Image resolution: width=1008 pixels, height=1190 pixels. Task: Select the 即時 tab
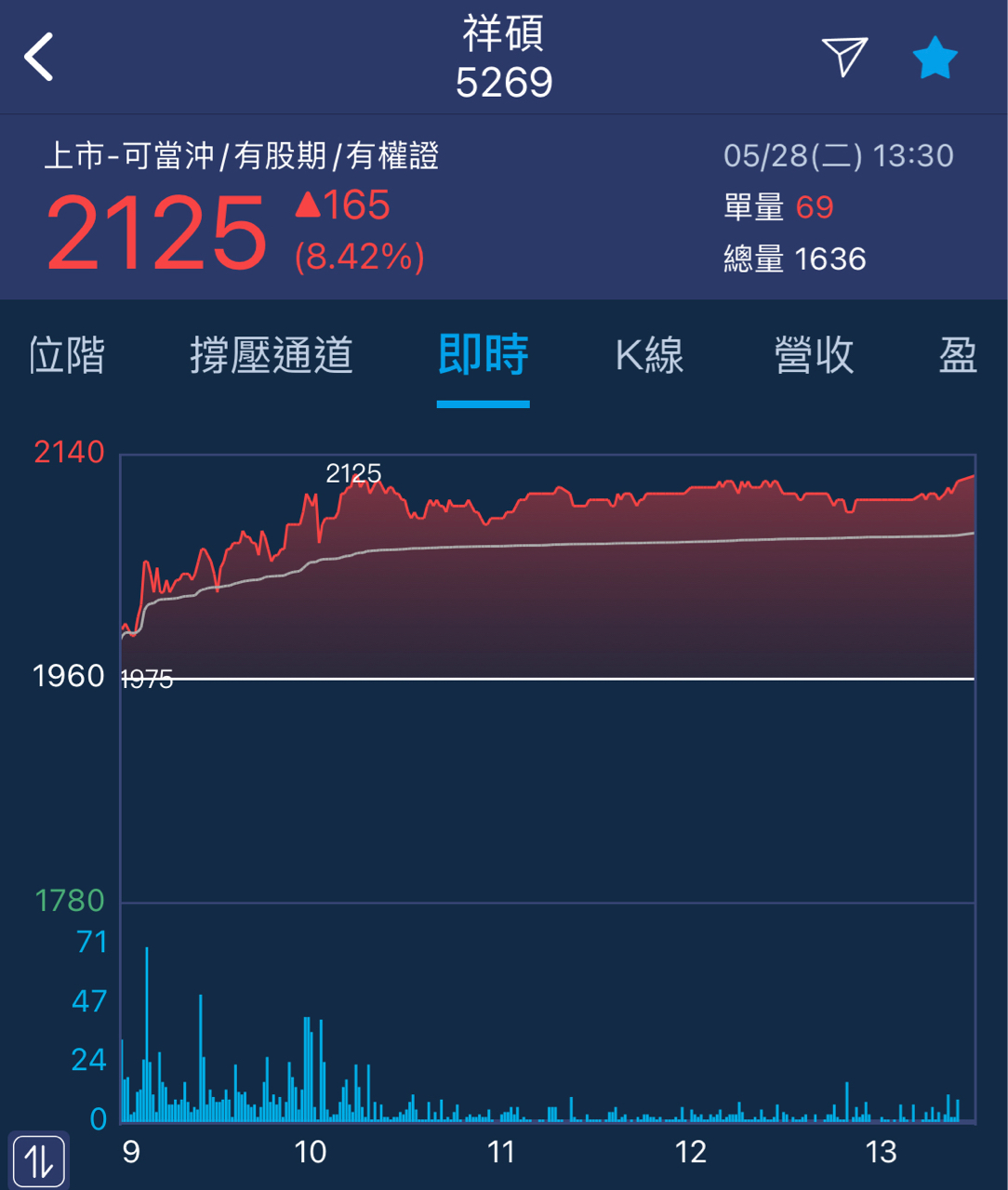tap(483, 355)
